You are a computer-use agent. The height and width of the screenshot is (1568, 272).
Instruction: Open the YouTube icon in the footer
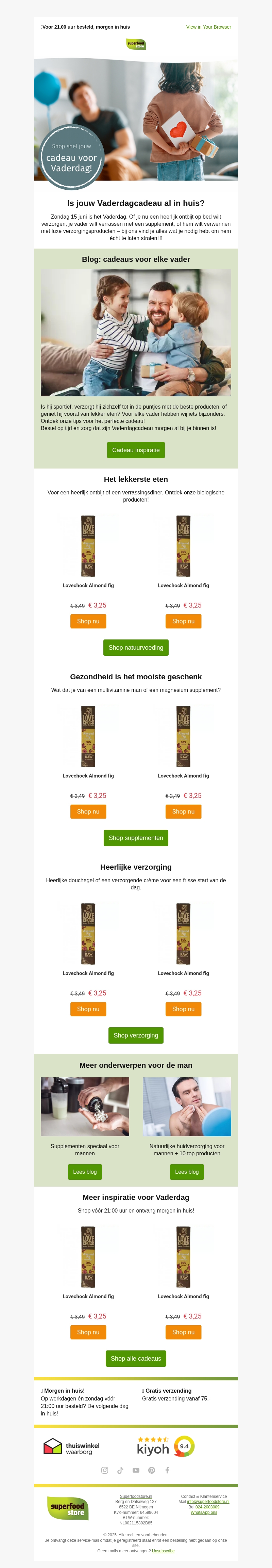click(x=136, y=1470)
